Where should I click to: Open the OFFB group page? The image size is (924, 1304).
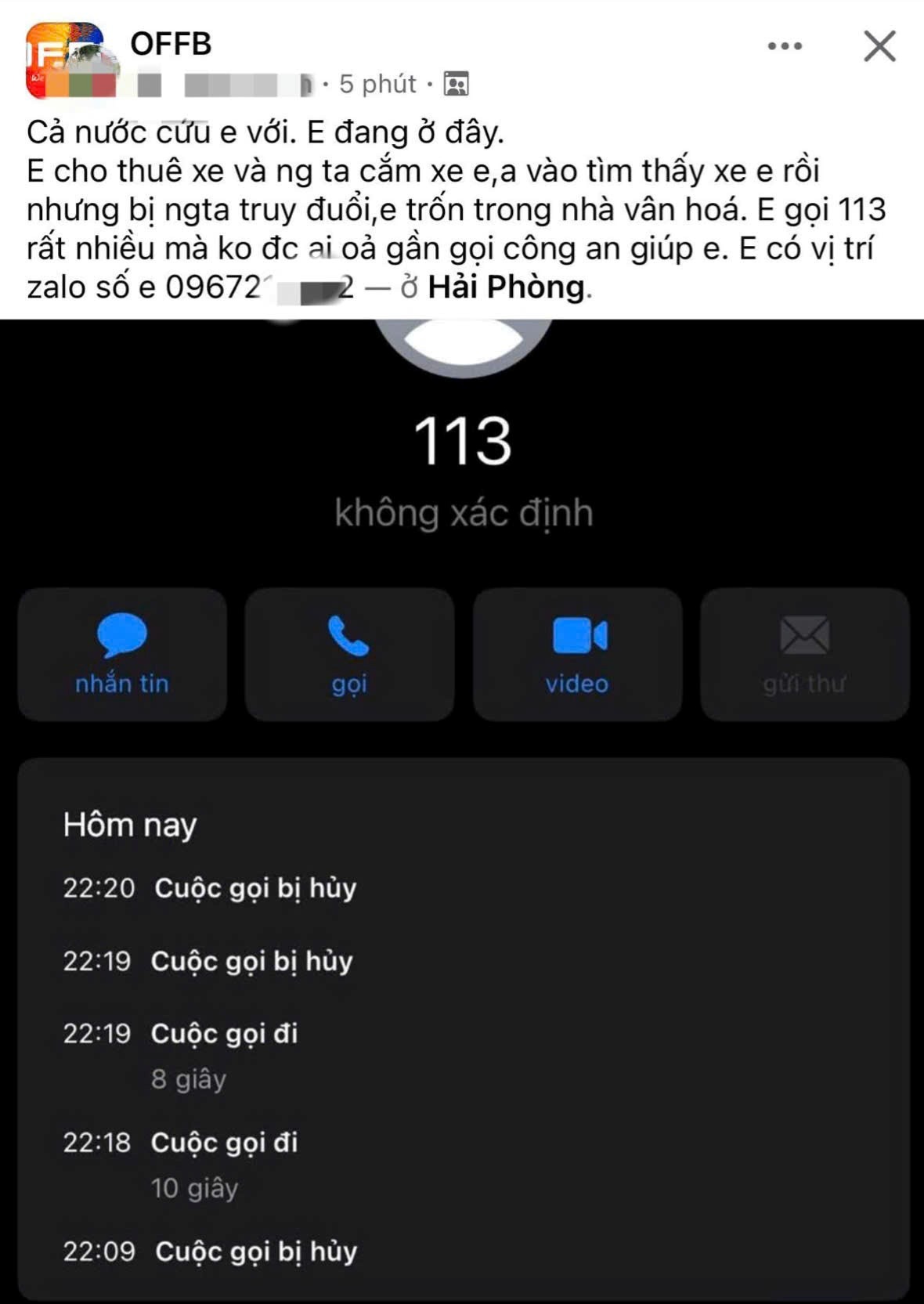point(171,44)
